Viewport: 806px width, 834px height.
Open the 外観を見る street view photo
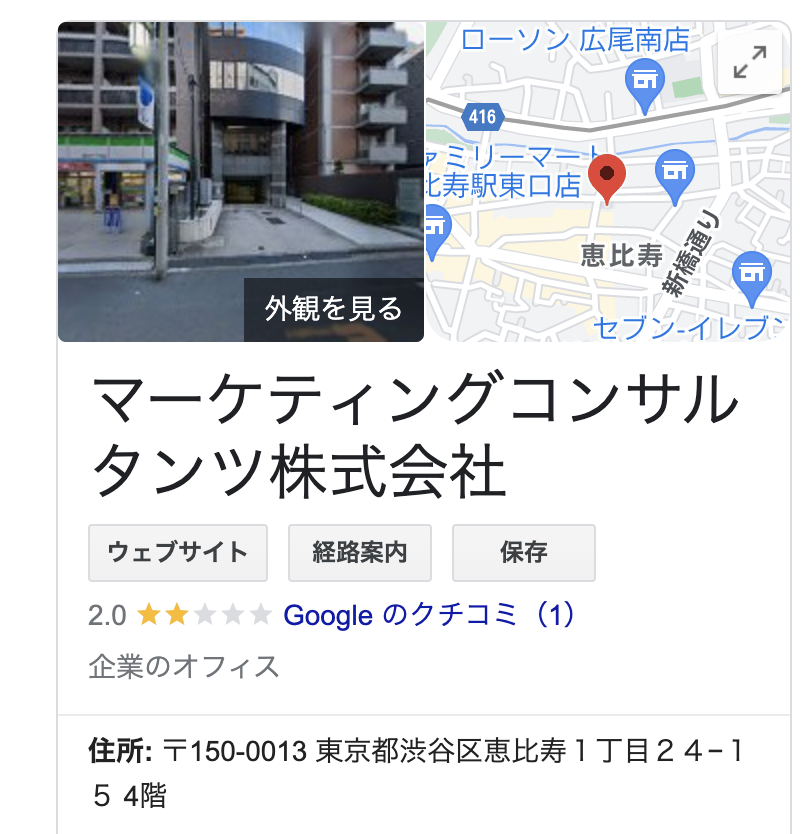coord(241,182)
